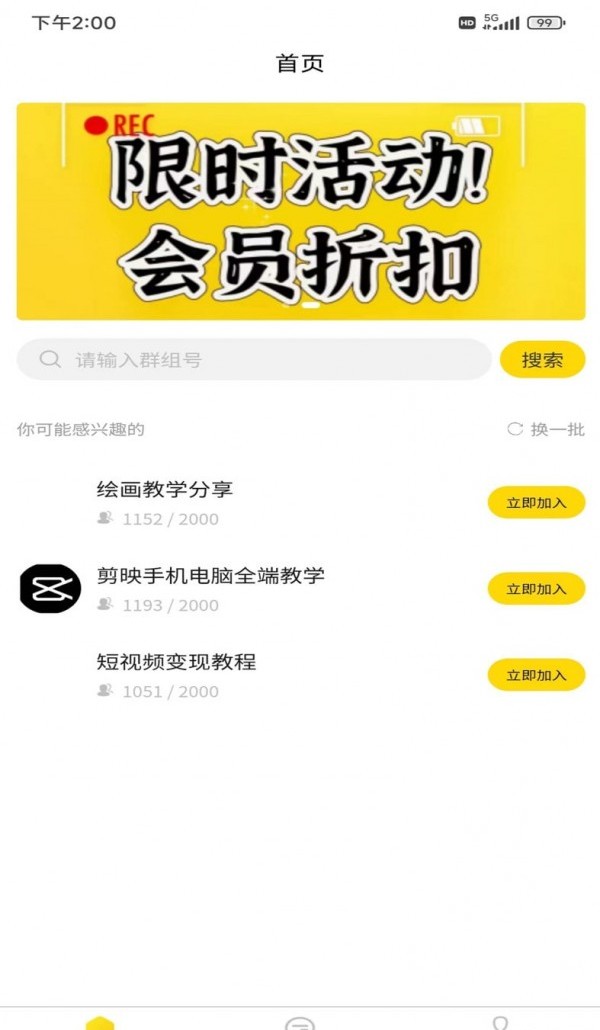
Task: Tap the yellow 搜索 button
Action: pyautogui.click(x=542, y=360)
